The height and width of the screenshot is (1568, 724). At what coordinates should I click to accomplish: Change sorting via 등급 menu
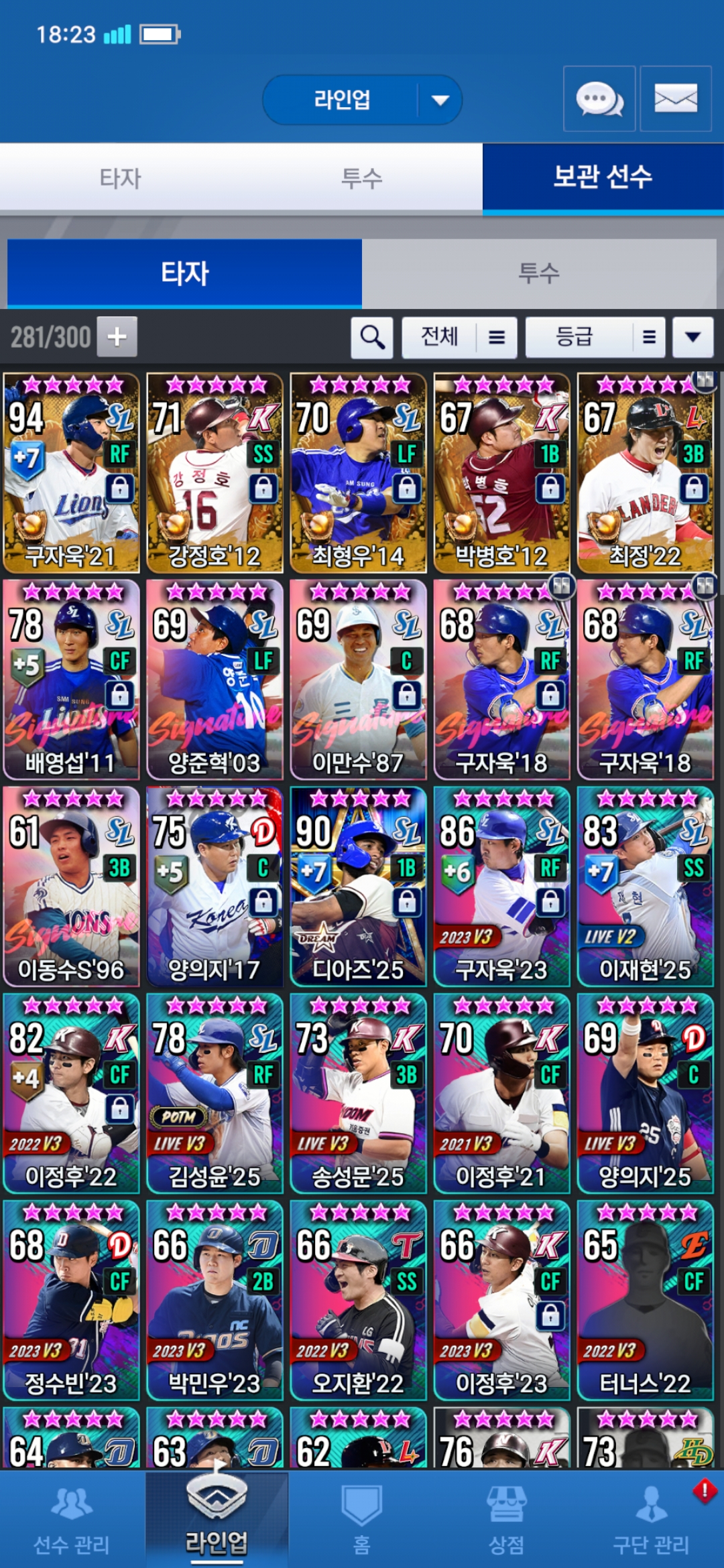595,336
